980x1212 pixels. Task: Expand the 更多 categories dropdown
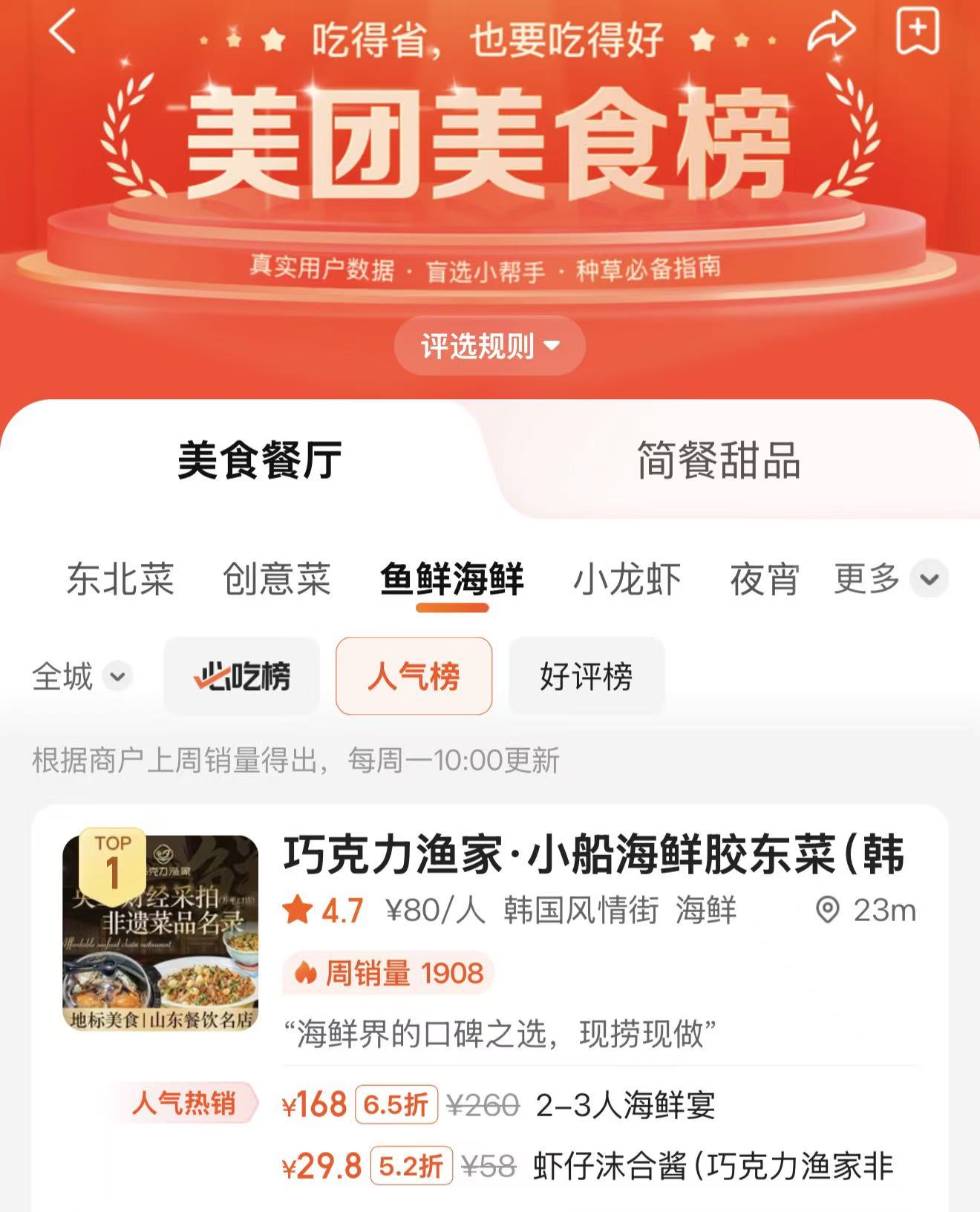click(889, 579)
